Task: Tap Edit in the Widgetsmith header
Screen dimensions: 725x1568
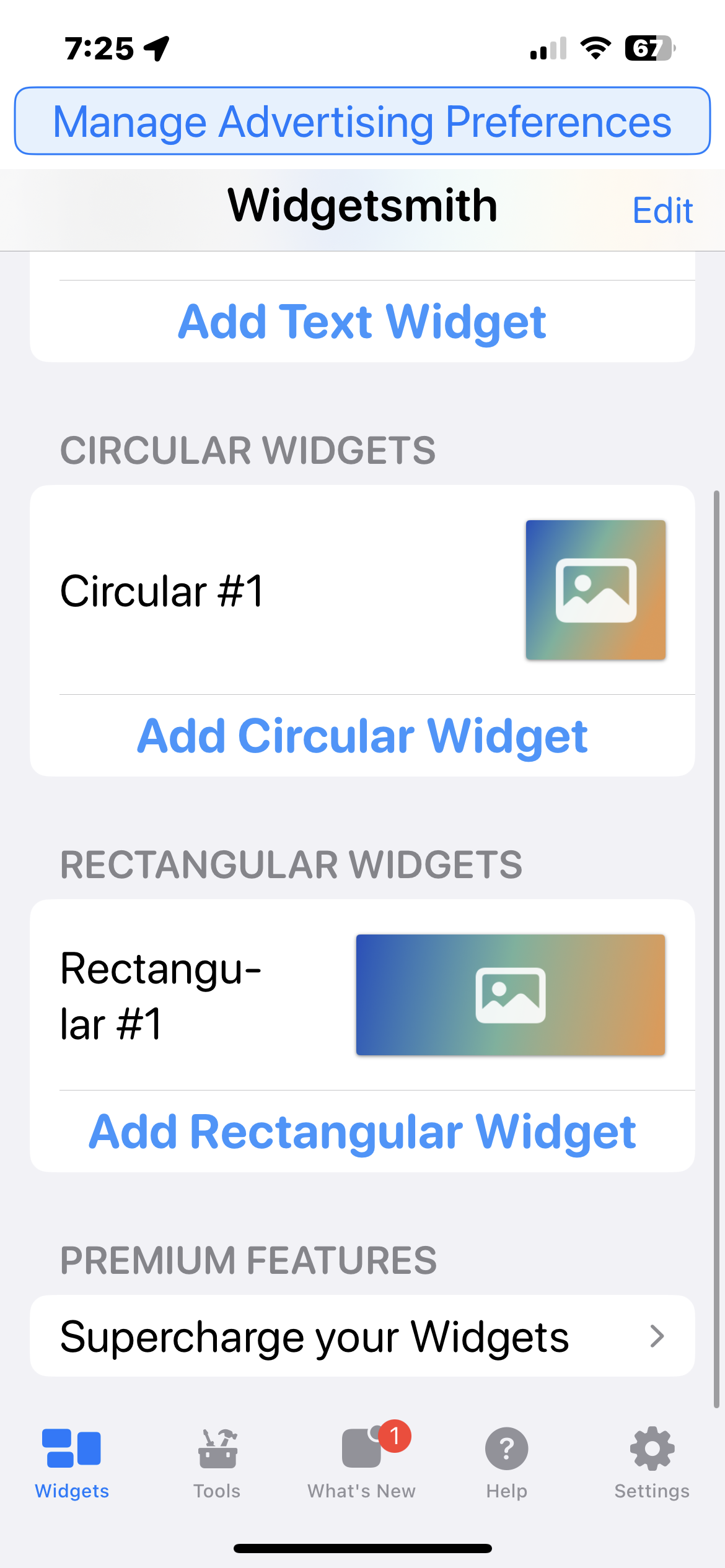Action: click(x=662, y=211)
